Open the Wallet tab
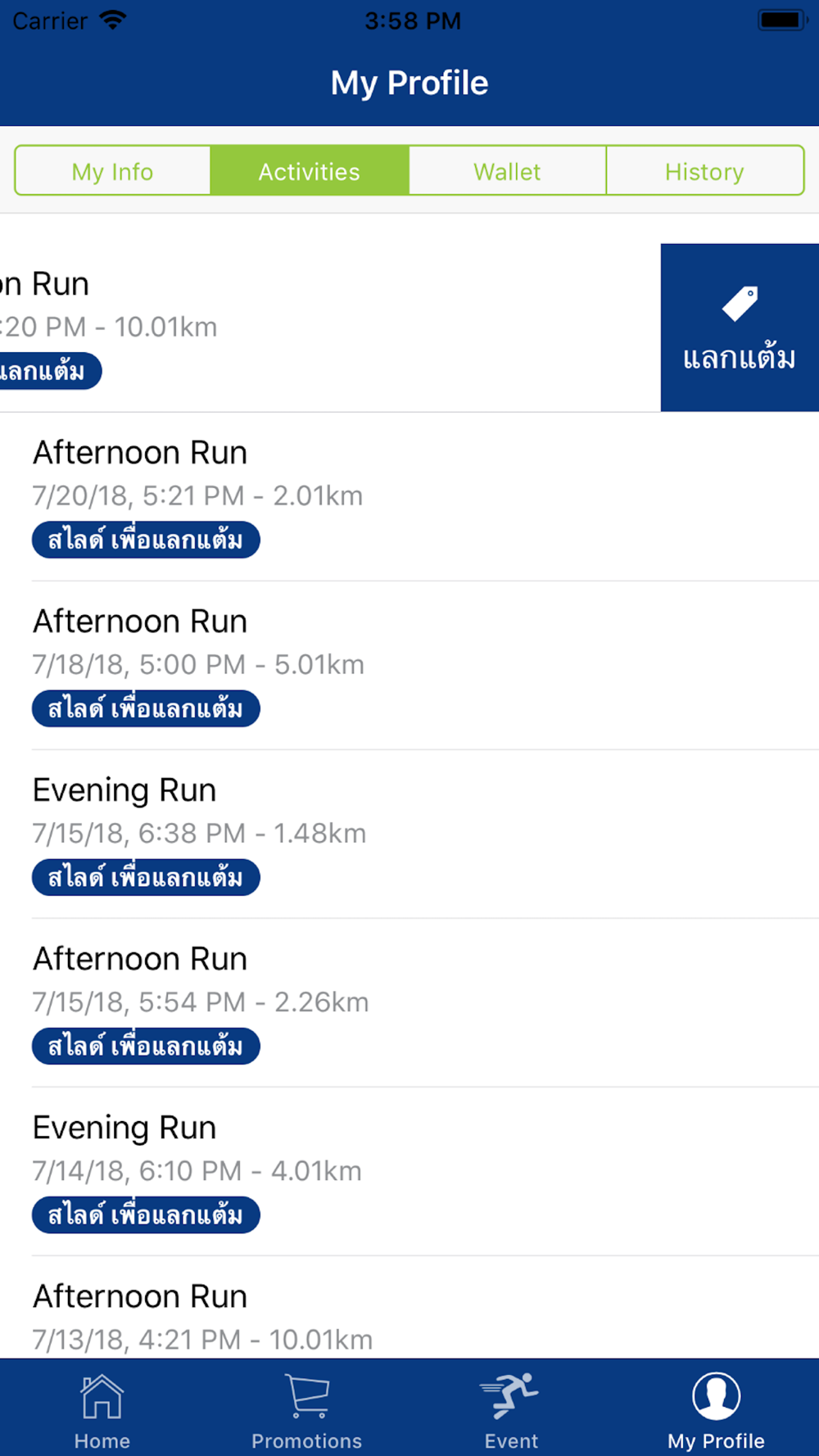Image resolution: width=819 pixels, height=1456 pixels. click(x=507, y=171)
